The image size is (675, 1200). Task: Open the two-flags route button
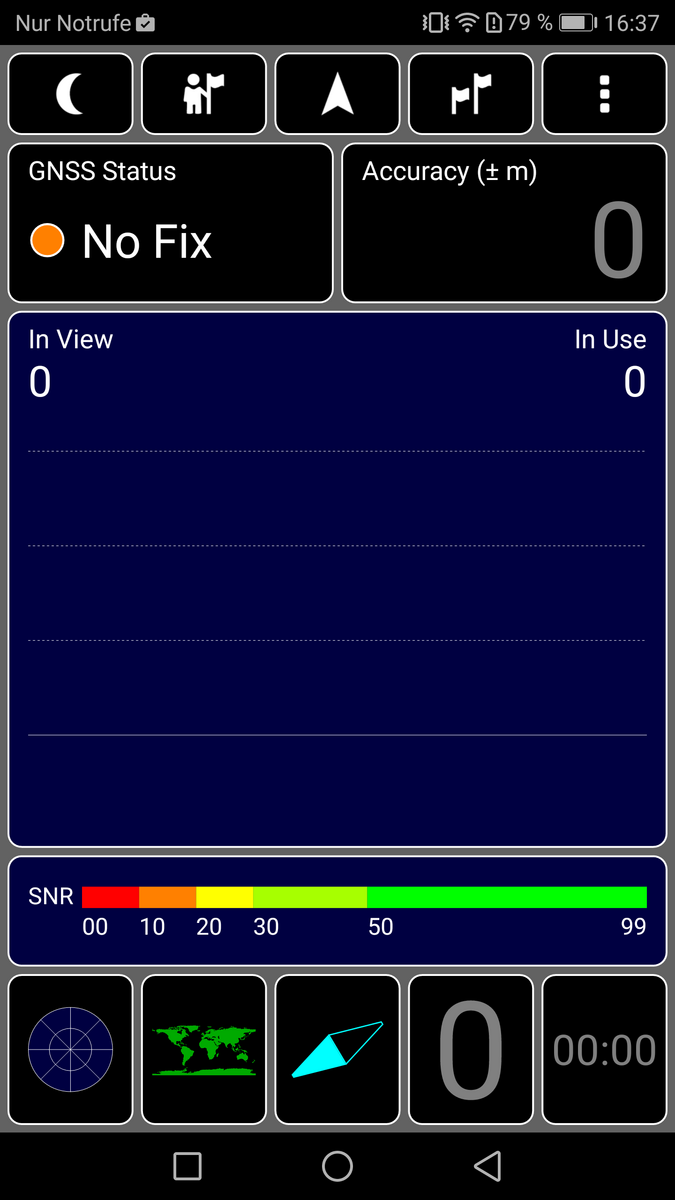(471, 94)
